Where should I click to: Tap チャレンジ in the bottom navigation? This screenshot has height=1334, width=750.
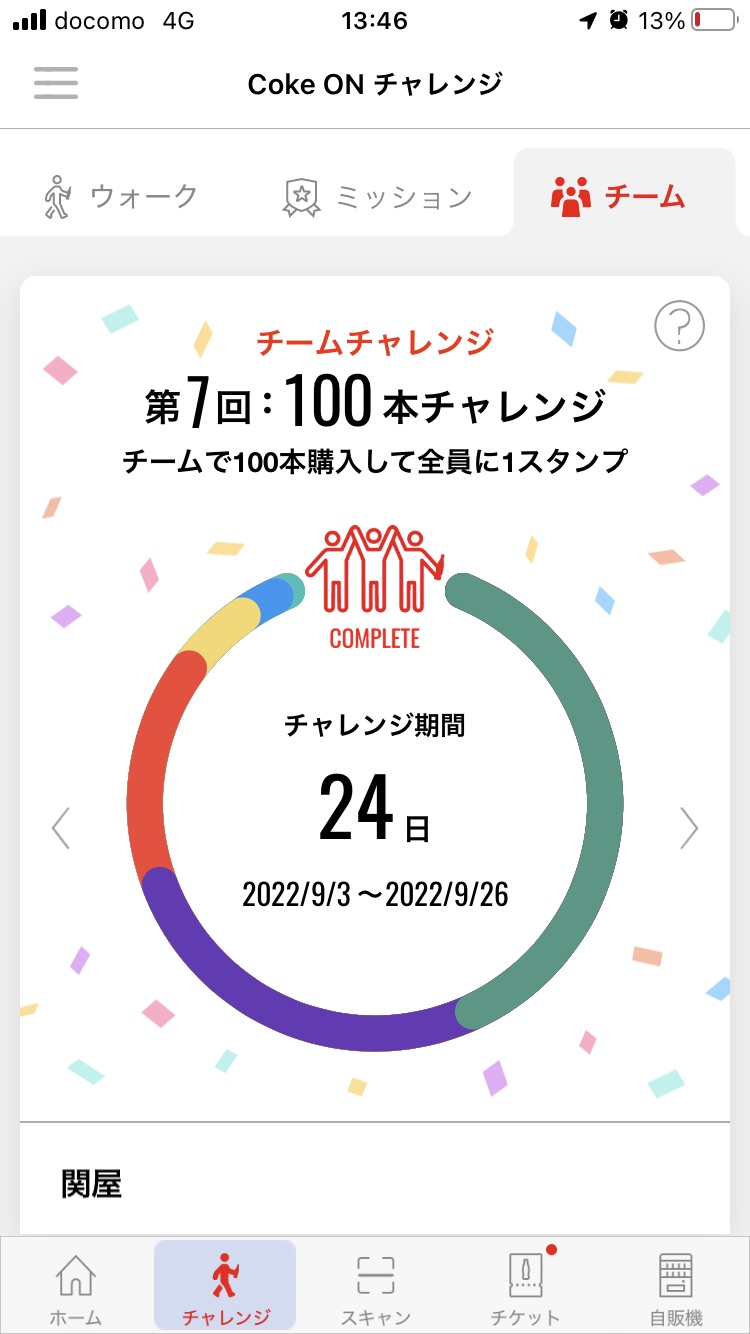pyautogui.click(x=225, y=1286)
